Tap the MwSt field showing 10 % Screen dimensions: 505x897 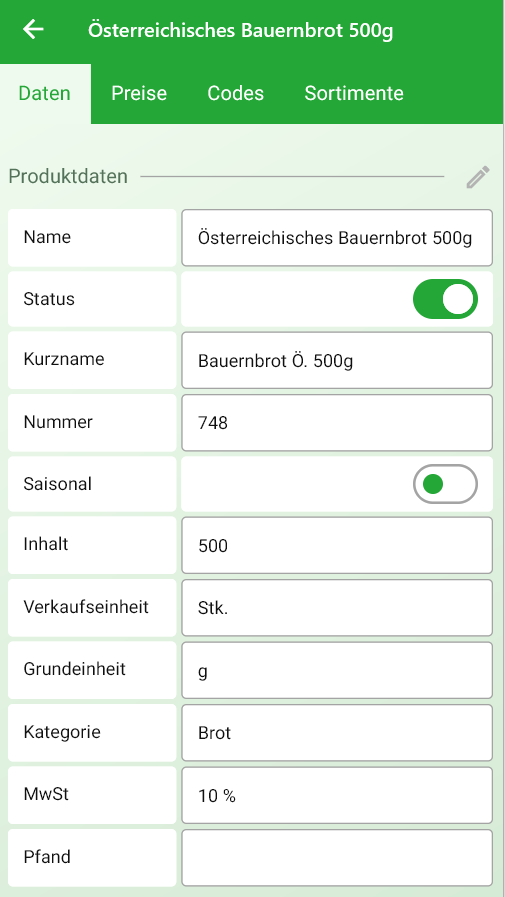click(337, 795)
